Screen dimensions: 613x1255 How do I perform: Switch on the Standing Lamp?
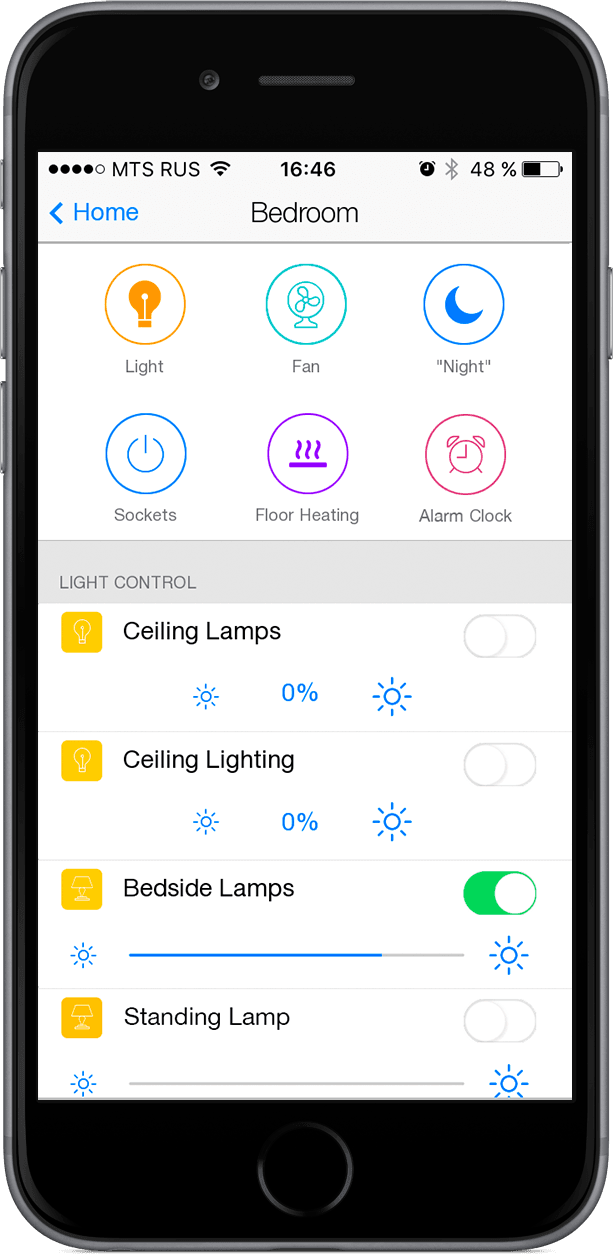(x=500, y=1022)
